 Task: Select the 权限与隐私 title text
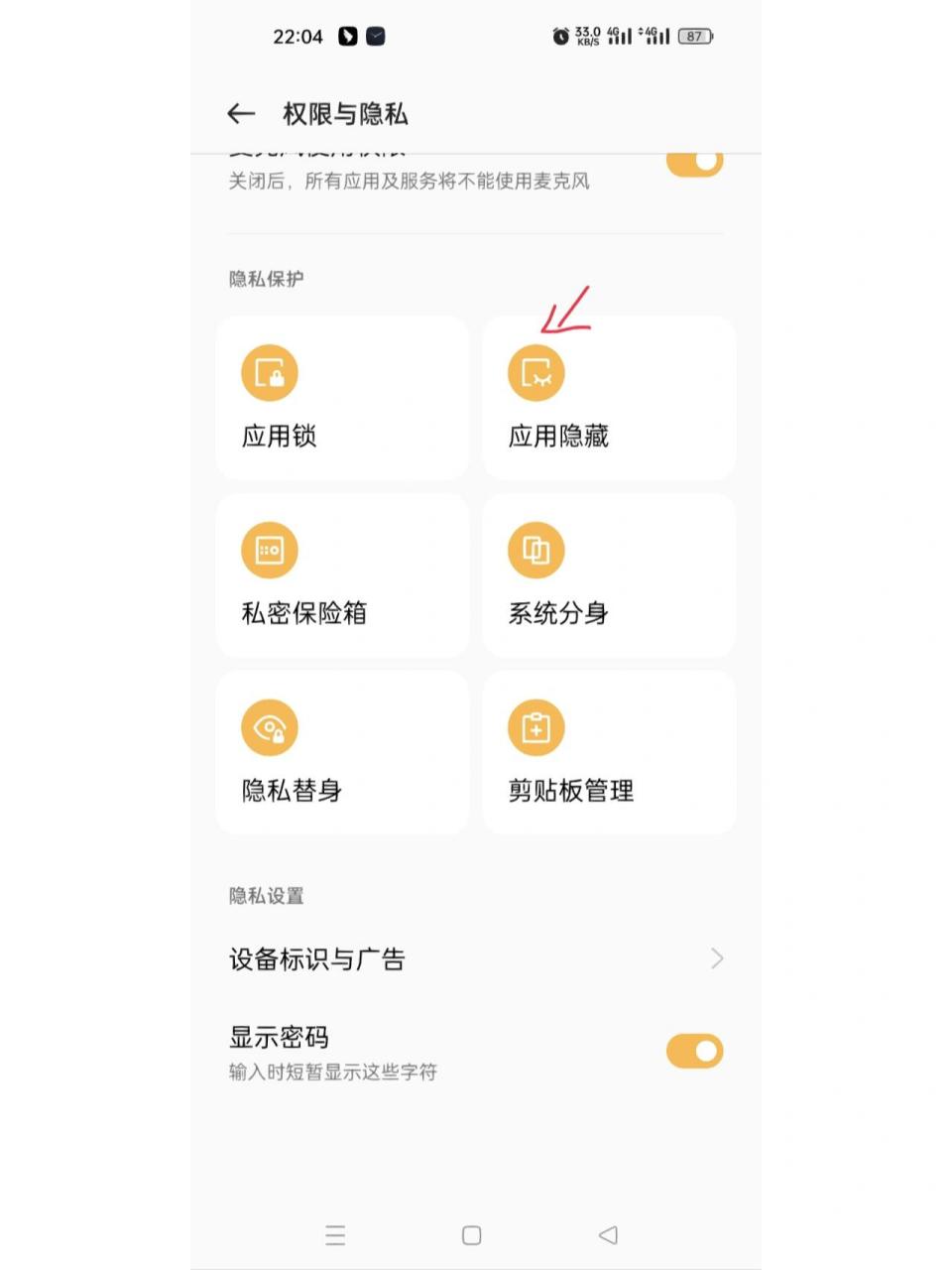click(343, 114)
